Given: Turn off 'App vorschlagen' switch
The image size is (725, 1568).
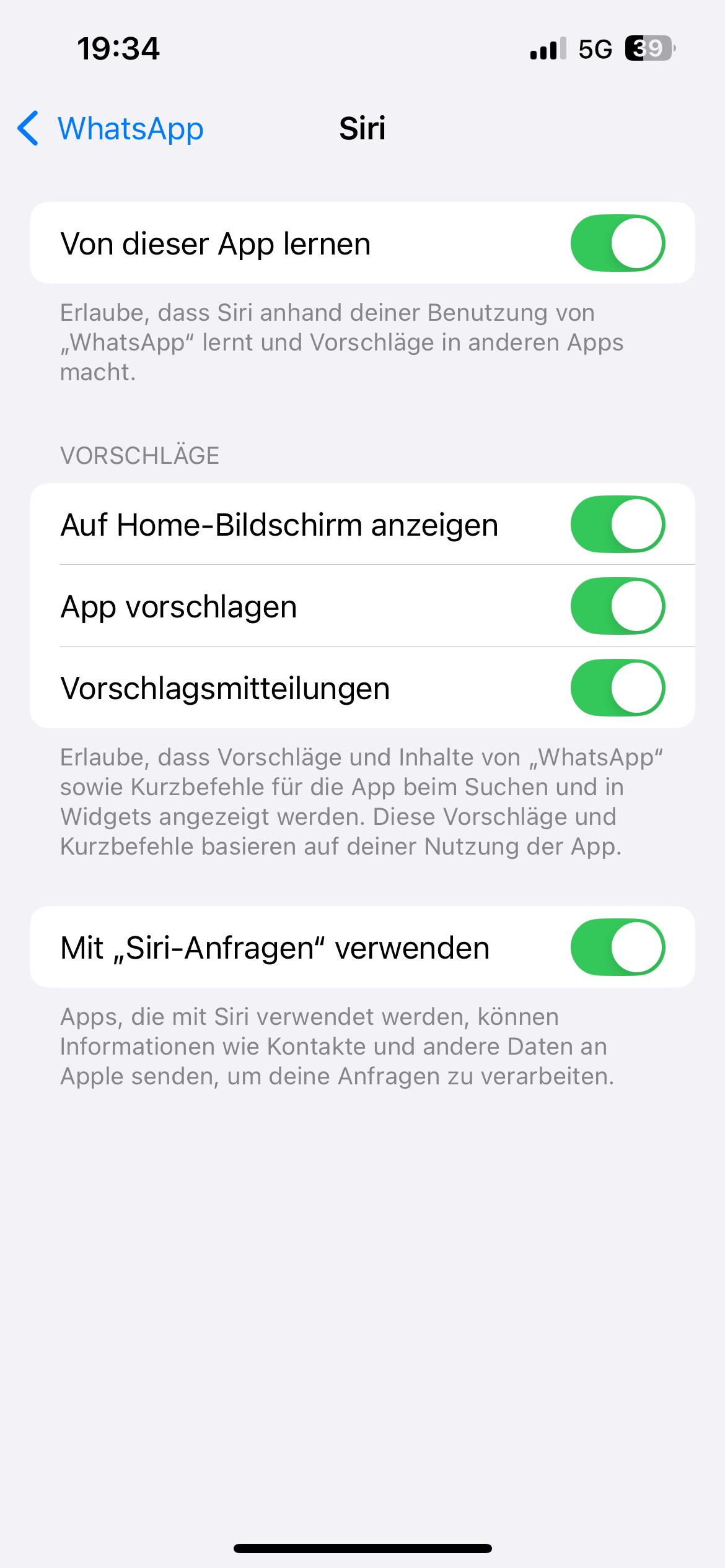Looking at the screenshot, I should tap(617, 606).
